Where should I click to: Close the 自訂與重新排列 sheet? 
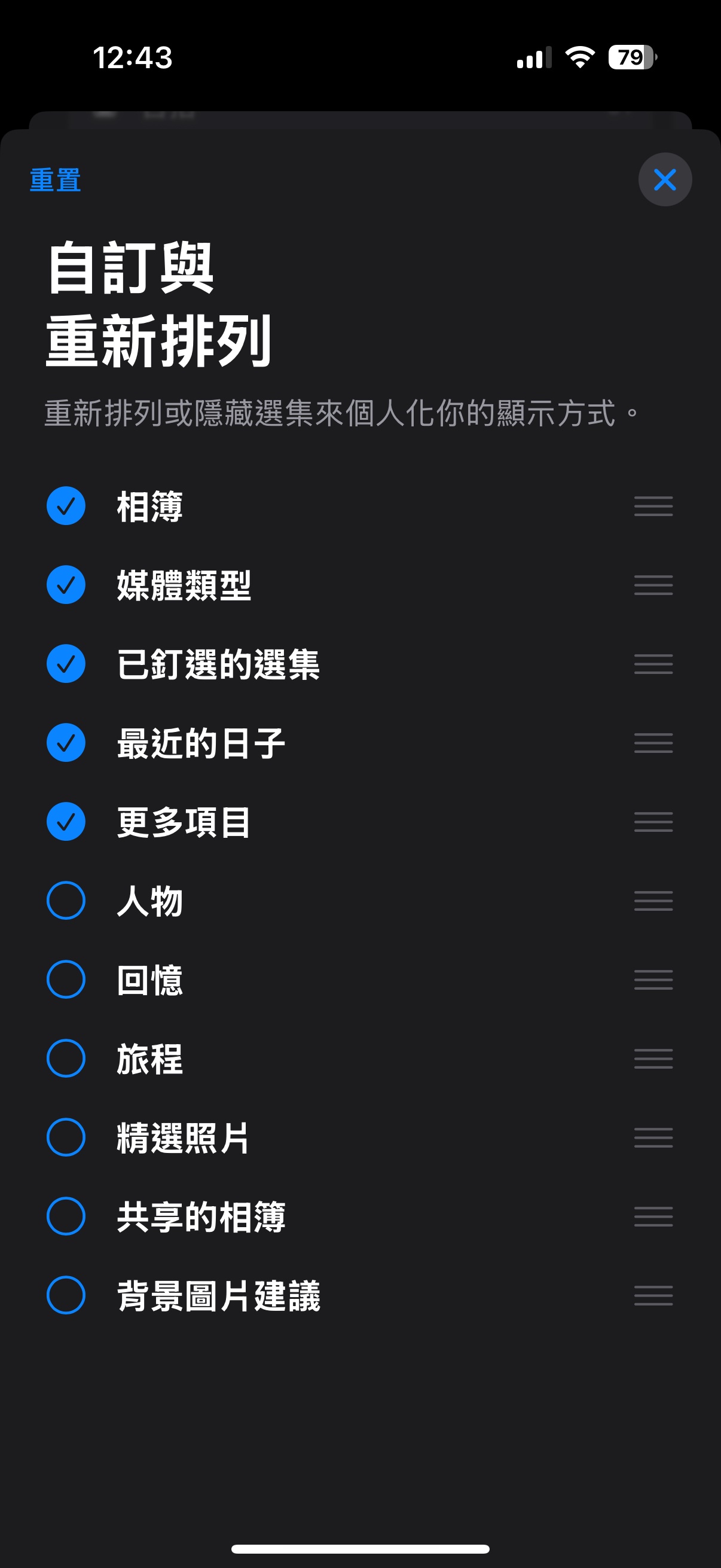click(x=664, y=179)
